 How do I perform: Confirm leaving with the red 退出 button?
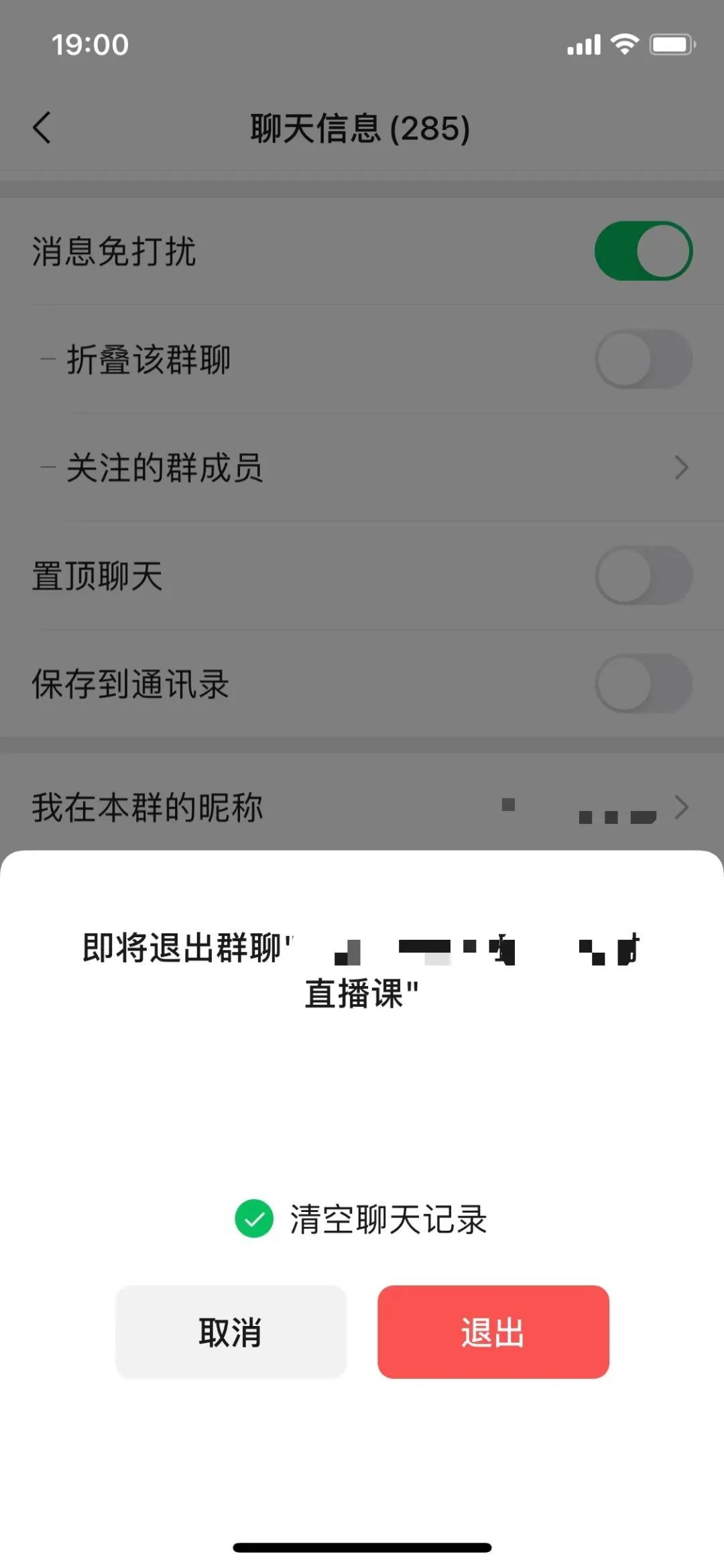coord(493,1331)
